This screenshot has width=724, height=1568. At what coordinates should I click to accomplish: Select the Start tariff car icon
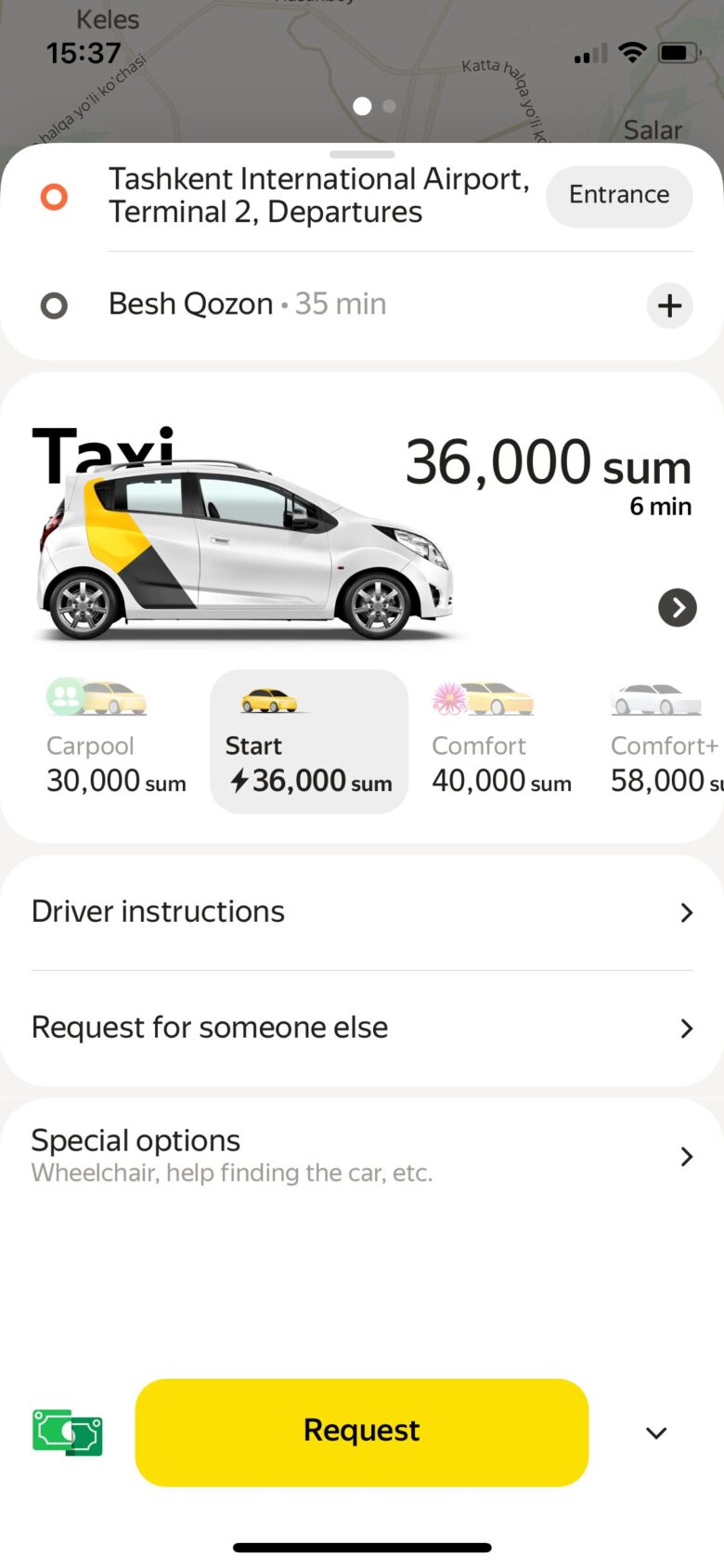click(269, 701)
